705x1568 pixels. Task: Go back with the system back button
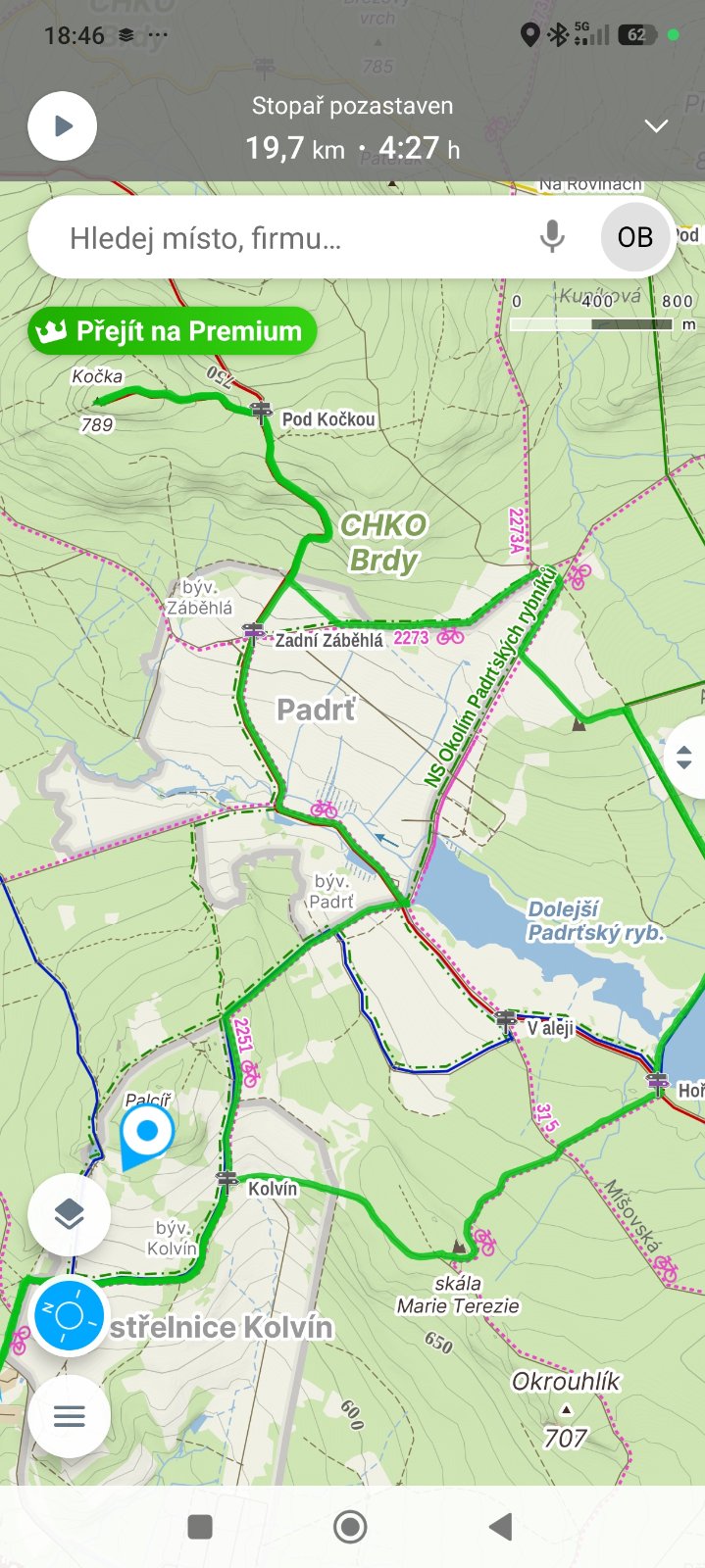[501, 1526]
